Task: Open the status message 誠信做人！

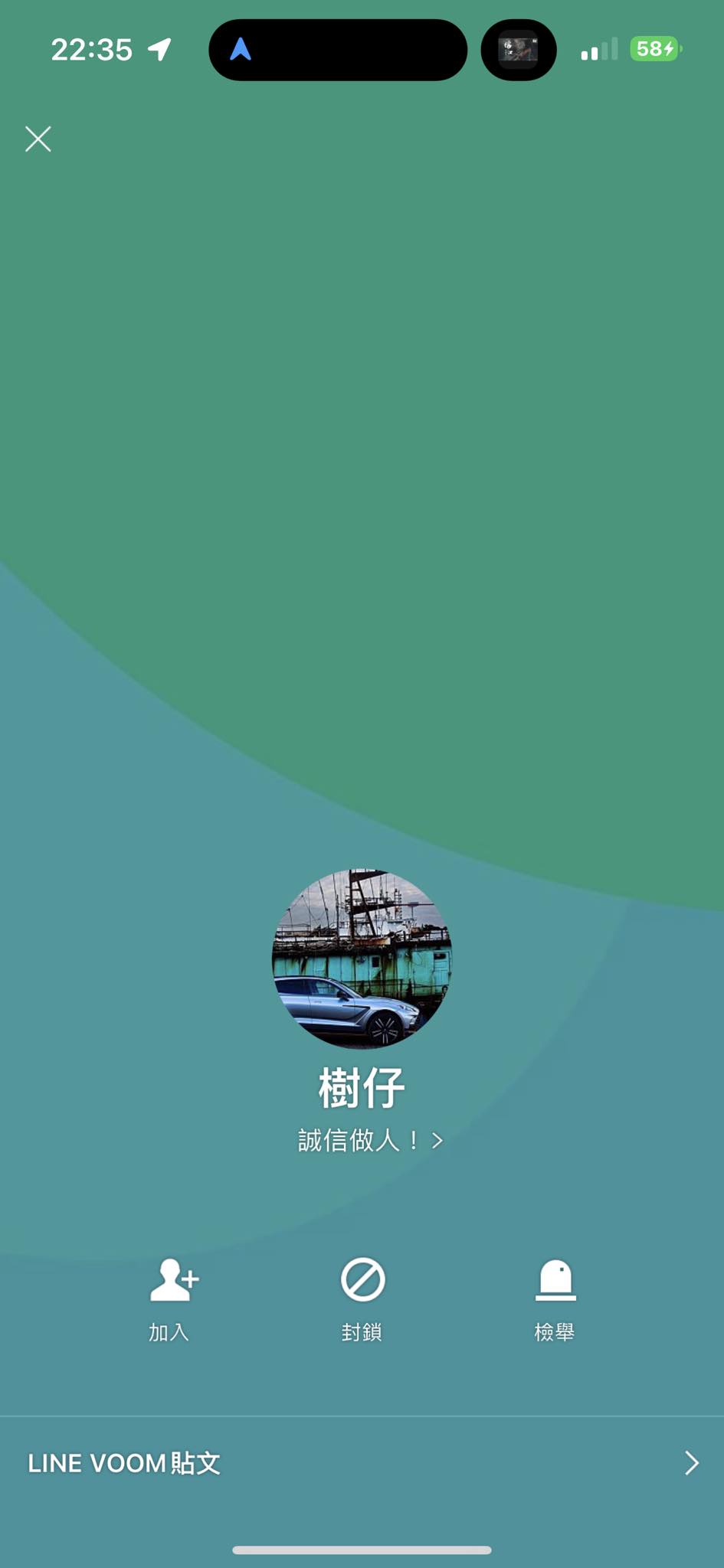Action: coord(369,1141)
